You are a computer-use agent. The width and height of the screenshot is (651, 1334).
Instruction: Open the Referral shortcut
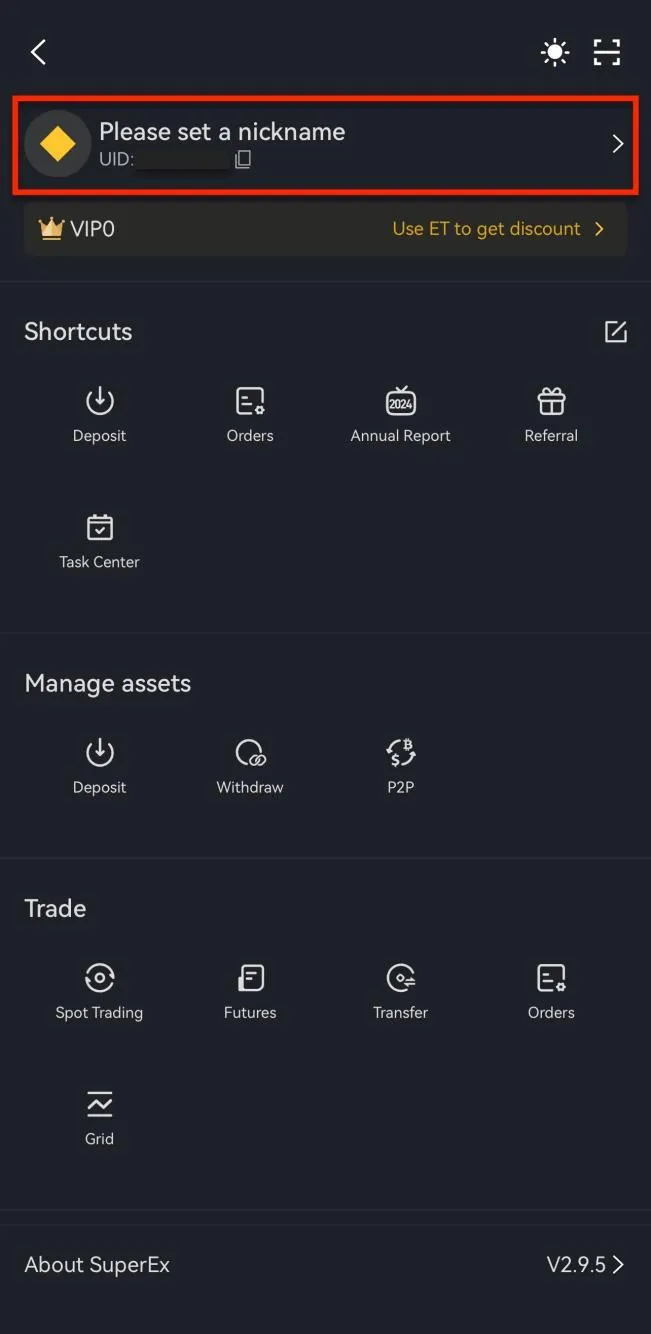(x=551, y=414)
